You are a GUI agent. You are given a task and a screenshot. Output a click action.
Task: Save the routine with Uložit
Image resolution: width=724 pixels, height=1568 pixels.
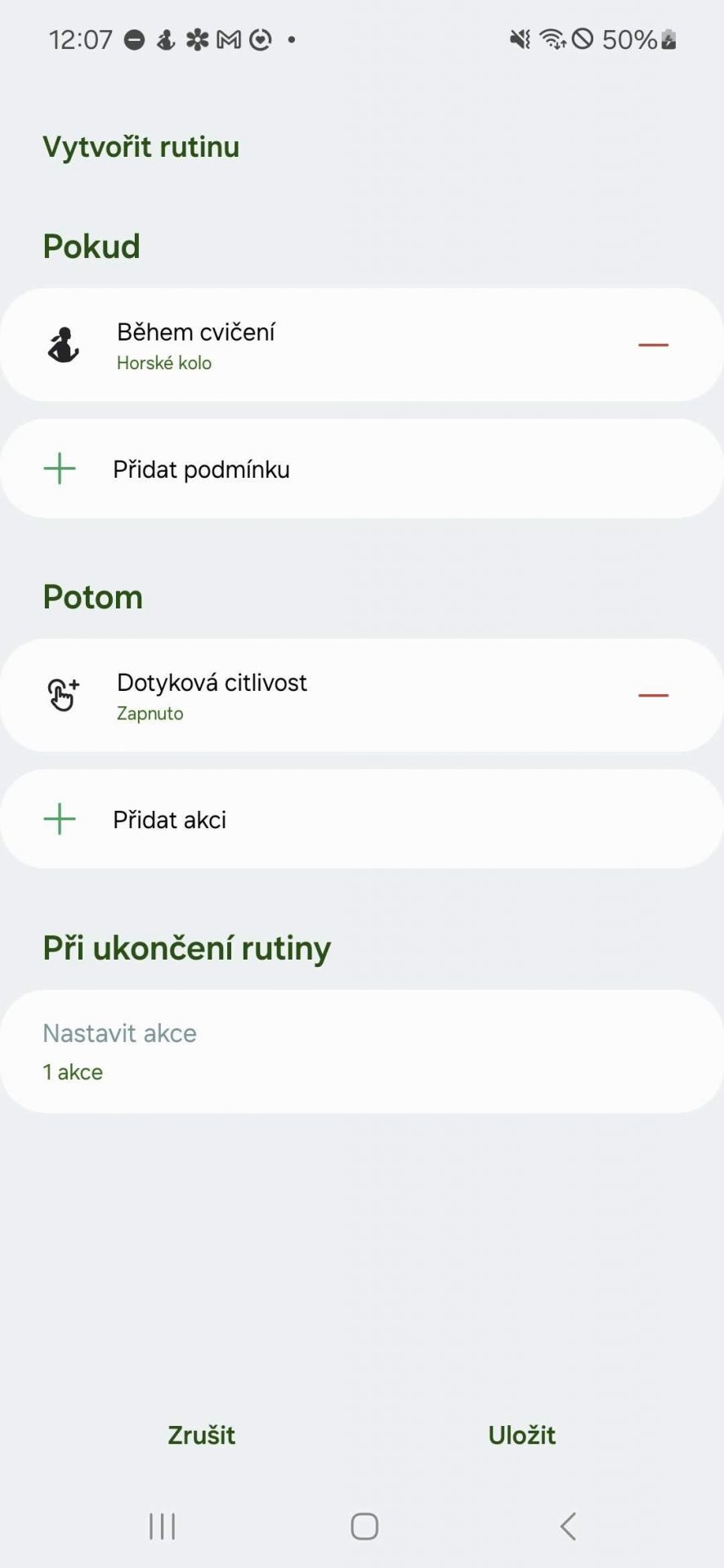(x=522, y=1435)
